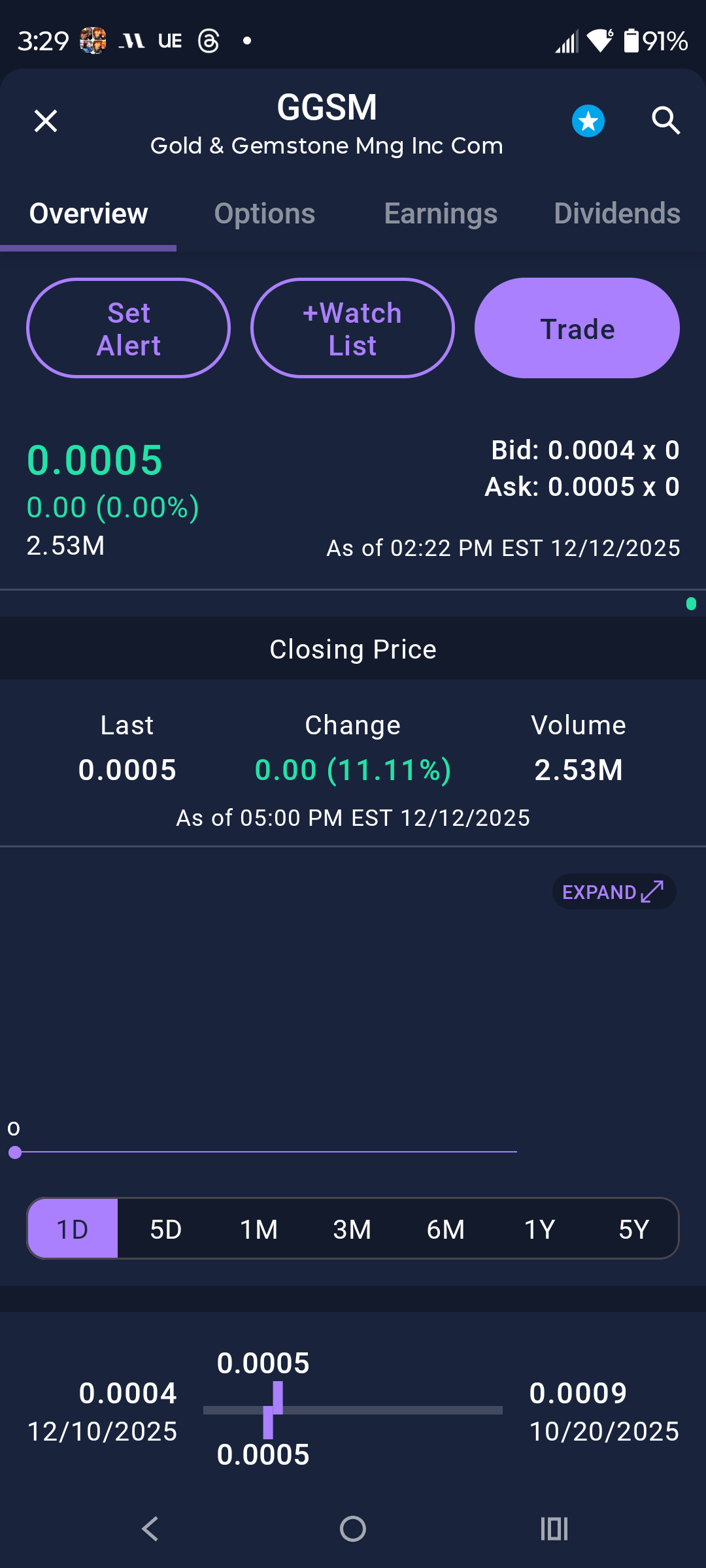Toggle GGSM on the Watch List
This screenshot has width=706, height=1568.
[x=352, y=328]
